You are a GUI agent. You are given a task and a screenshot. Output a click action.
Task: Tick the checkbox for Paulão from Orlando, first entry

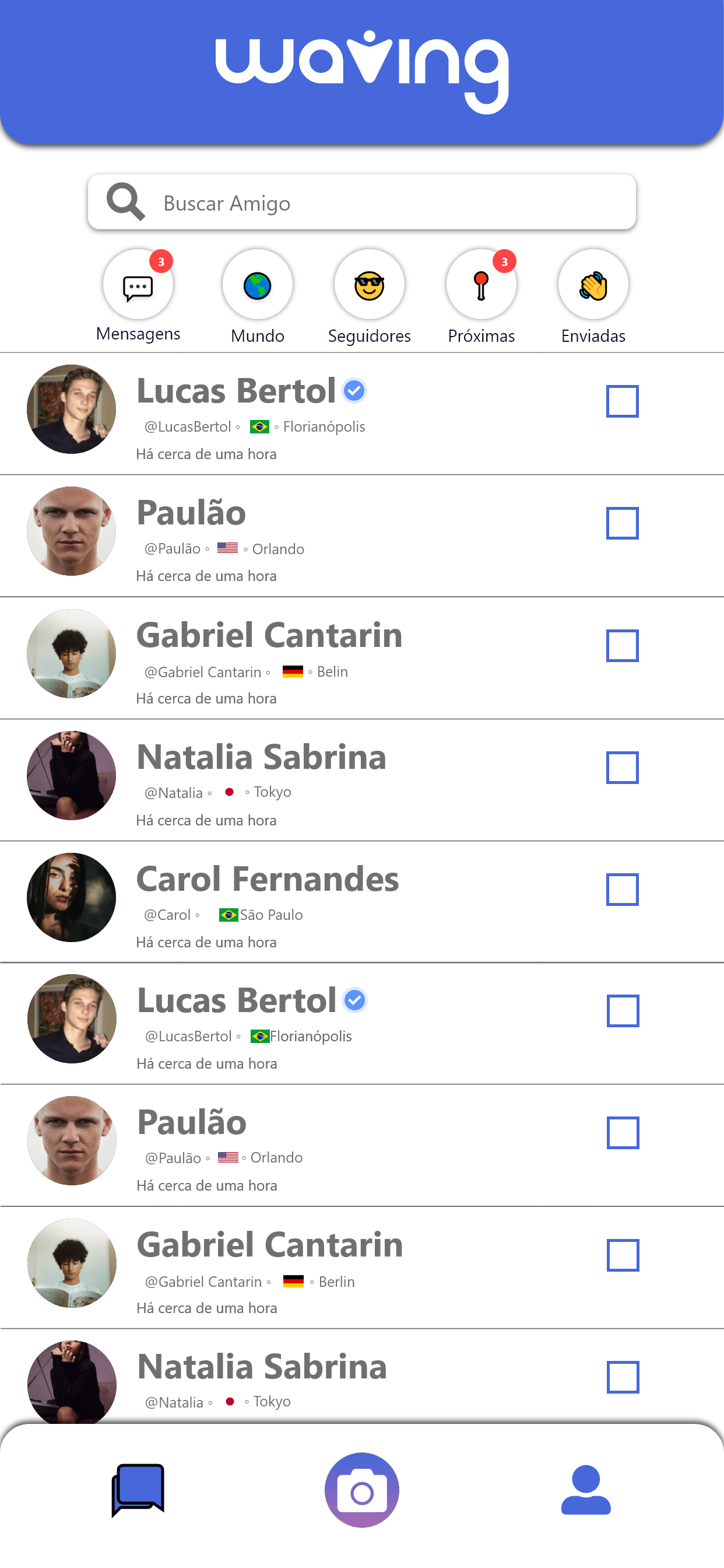[x=623, y=523]
